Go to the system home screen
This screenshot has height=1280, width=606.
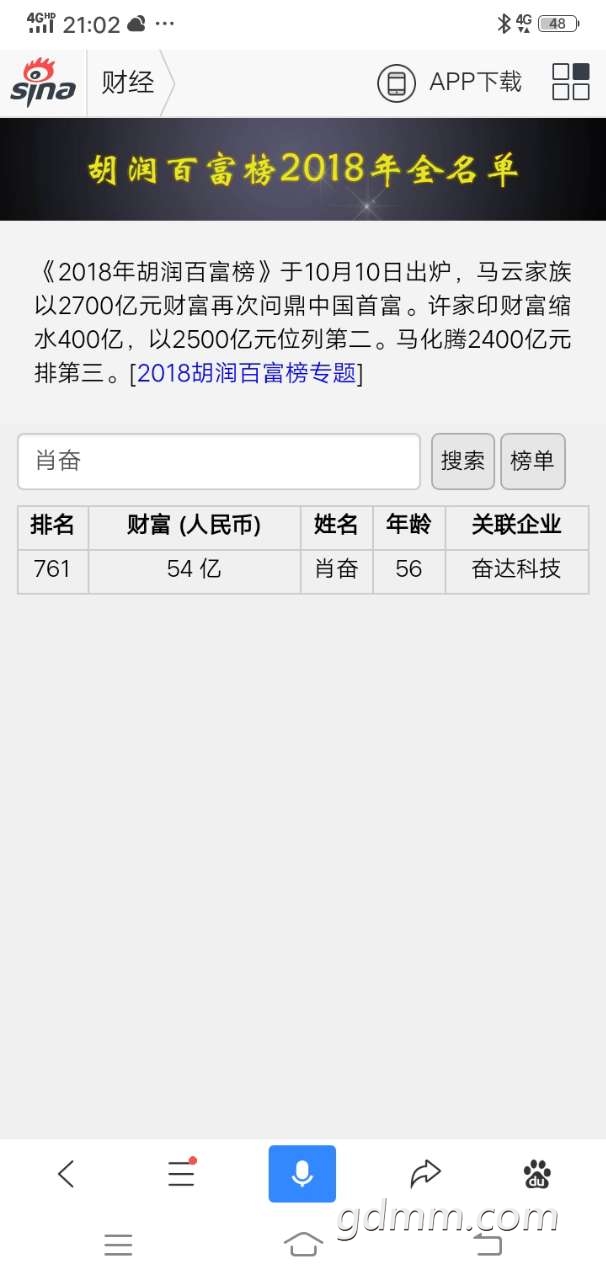[303, 1244]
